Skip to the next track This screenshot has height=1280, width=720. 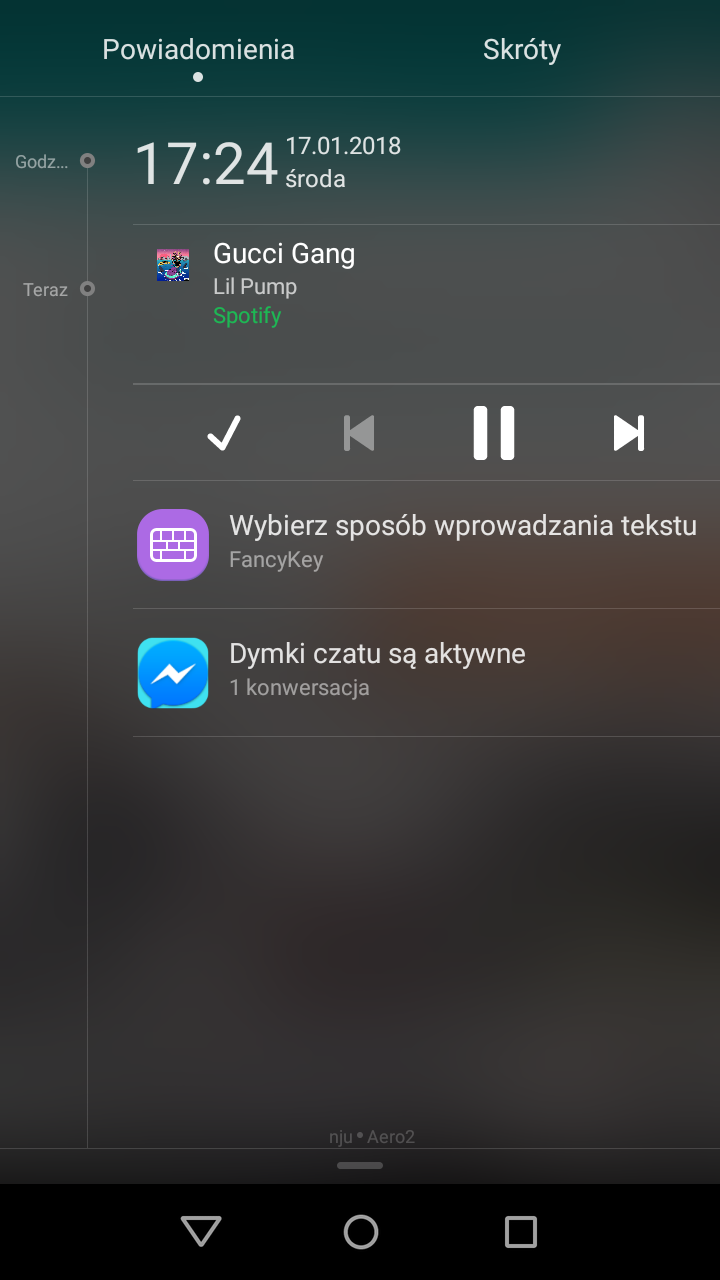pyautogui.click(x=628, y=433)
